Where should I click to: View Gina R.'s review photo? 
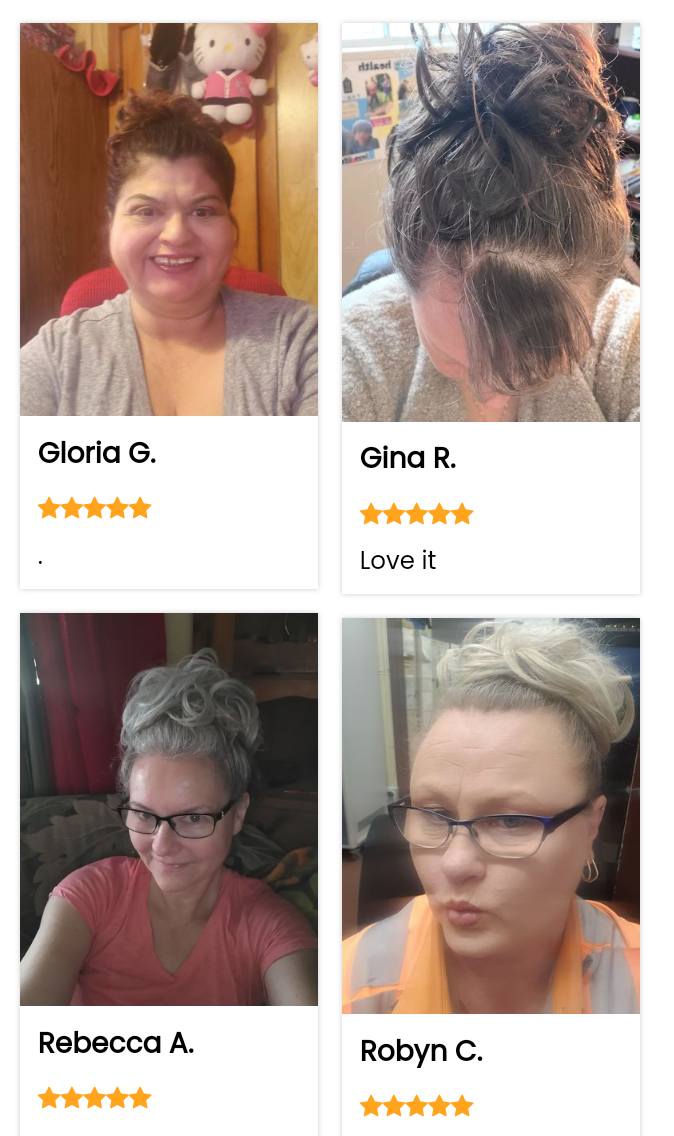[491, 222]
